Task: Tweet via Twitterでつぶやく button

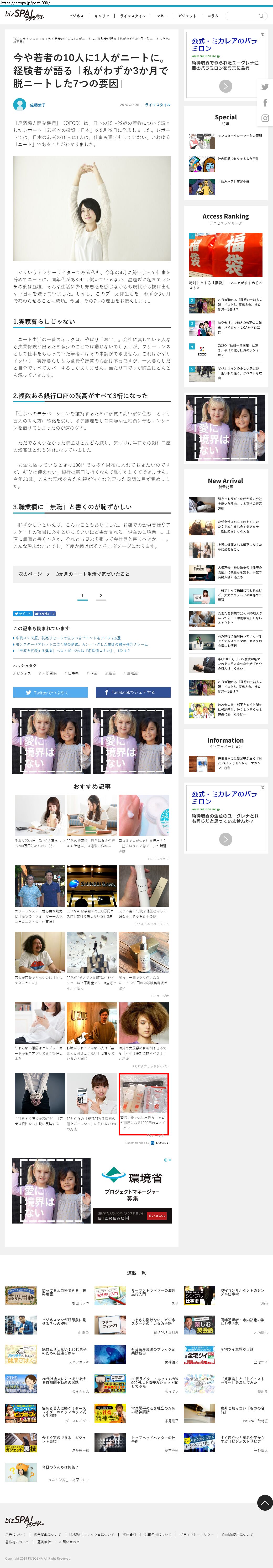Action: (x=50, y=692)
